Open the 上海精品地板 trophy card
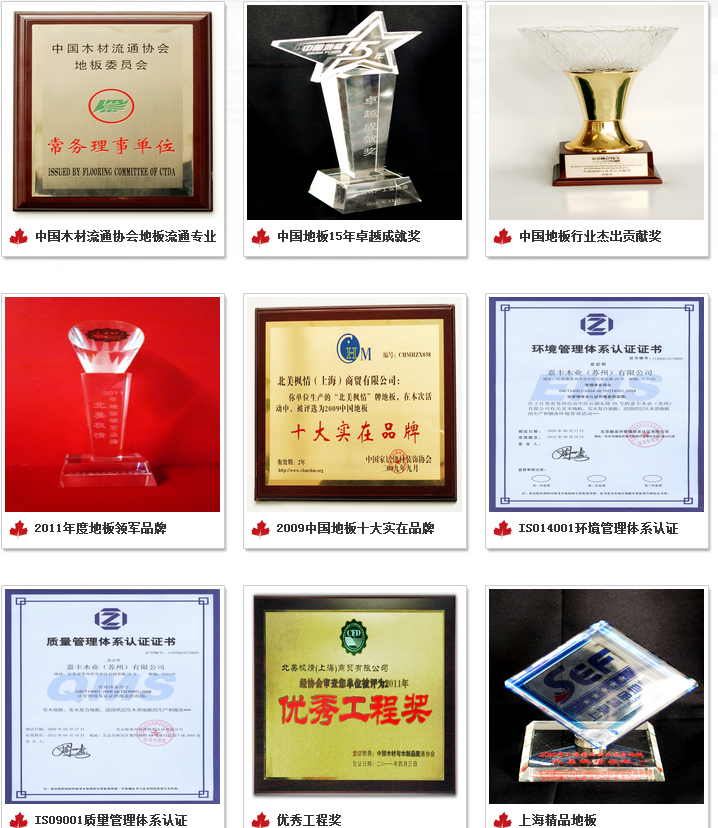 [596, 696]
